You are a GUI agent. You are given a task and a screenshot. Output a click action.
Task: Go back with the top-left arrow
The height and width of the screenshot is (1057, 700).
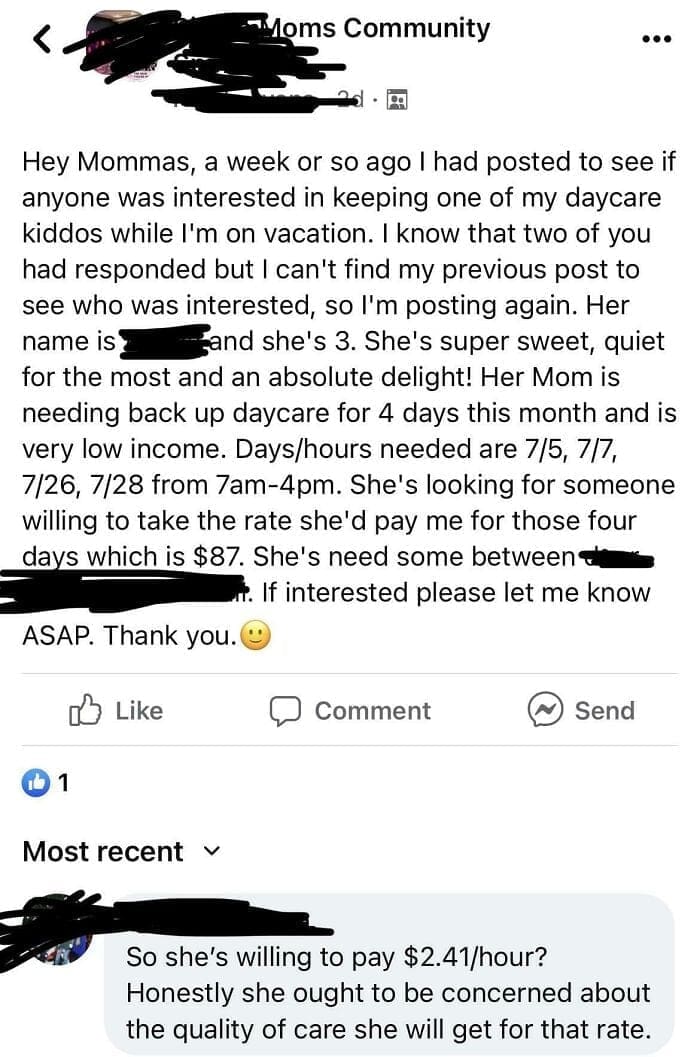pyautogui.click(x=41, y=38)
